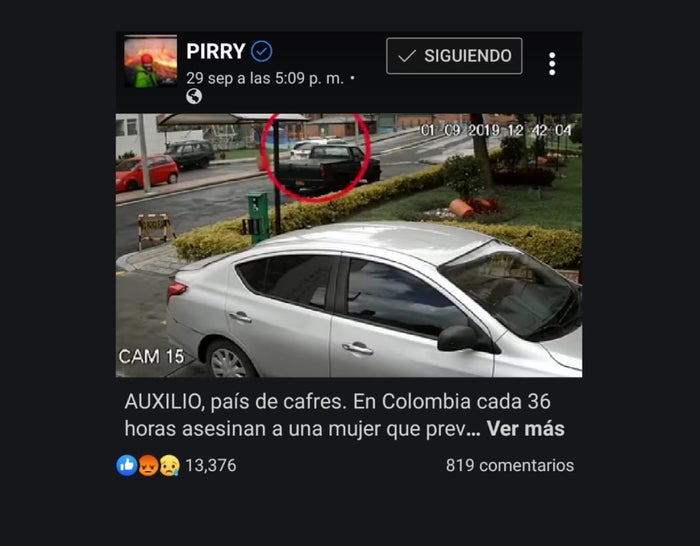Tap the SIGUIENDO following button
Image resolution: width=700 pixels, height=546 pixels.
click(454, 56)
